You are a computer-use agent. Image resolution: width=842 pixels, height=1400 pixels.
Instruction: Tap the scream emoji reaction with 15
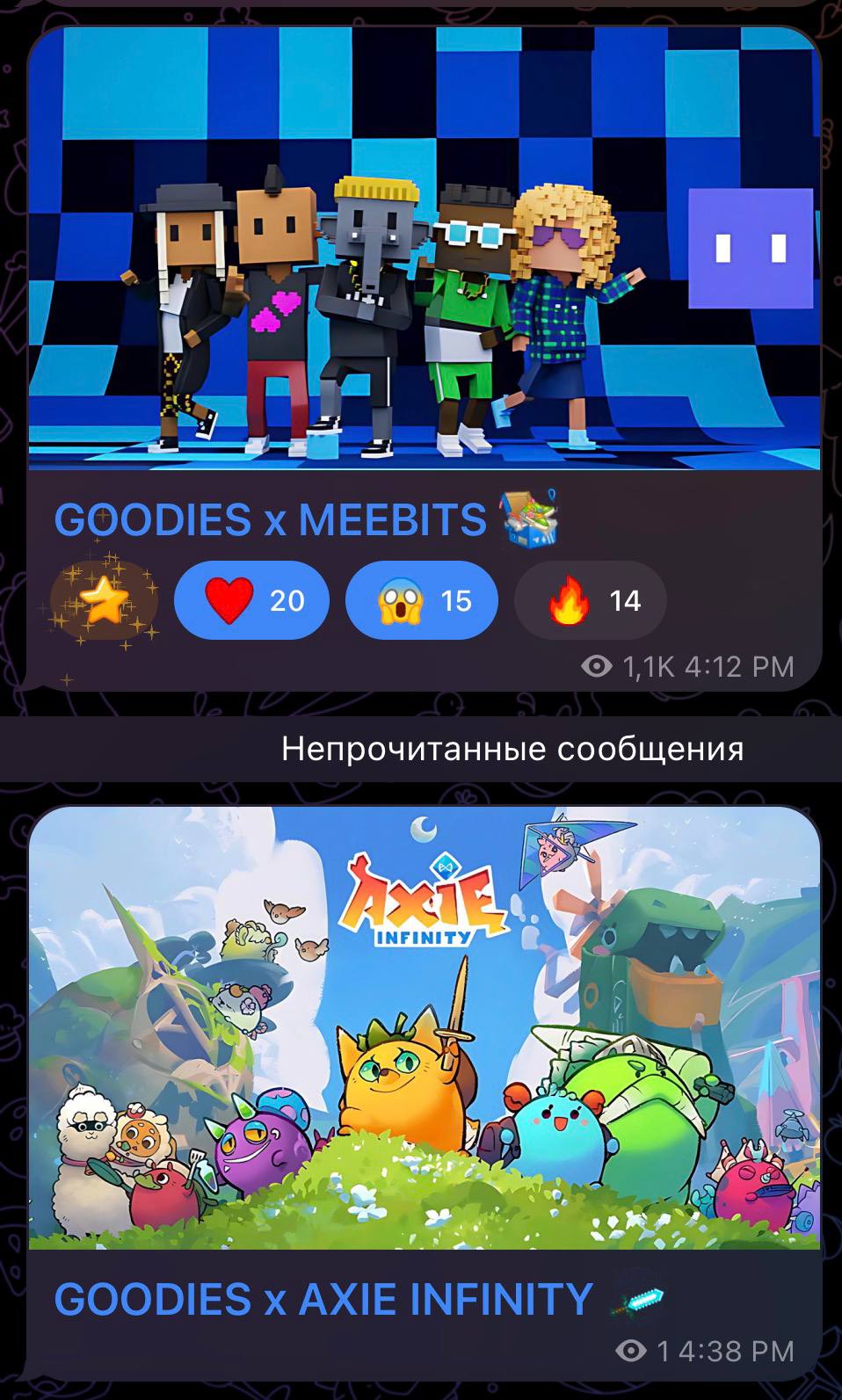[x=422, y=601]
